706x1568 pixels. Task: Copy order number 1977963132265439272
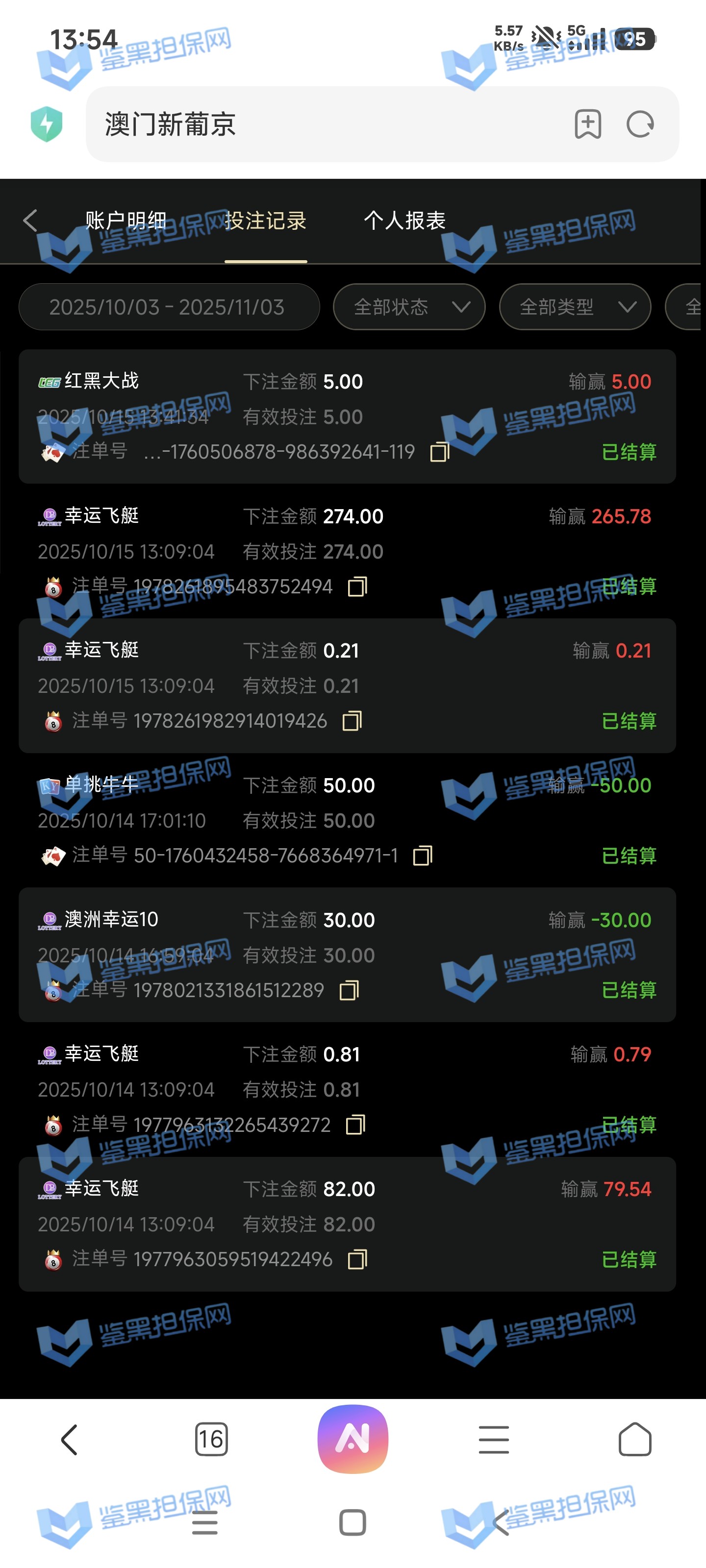tap(355, 1125)
